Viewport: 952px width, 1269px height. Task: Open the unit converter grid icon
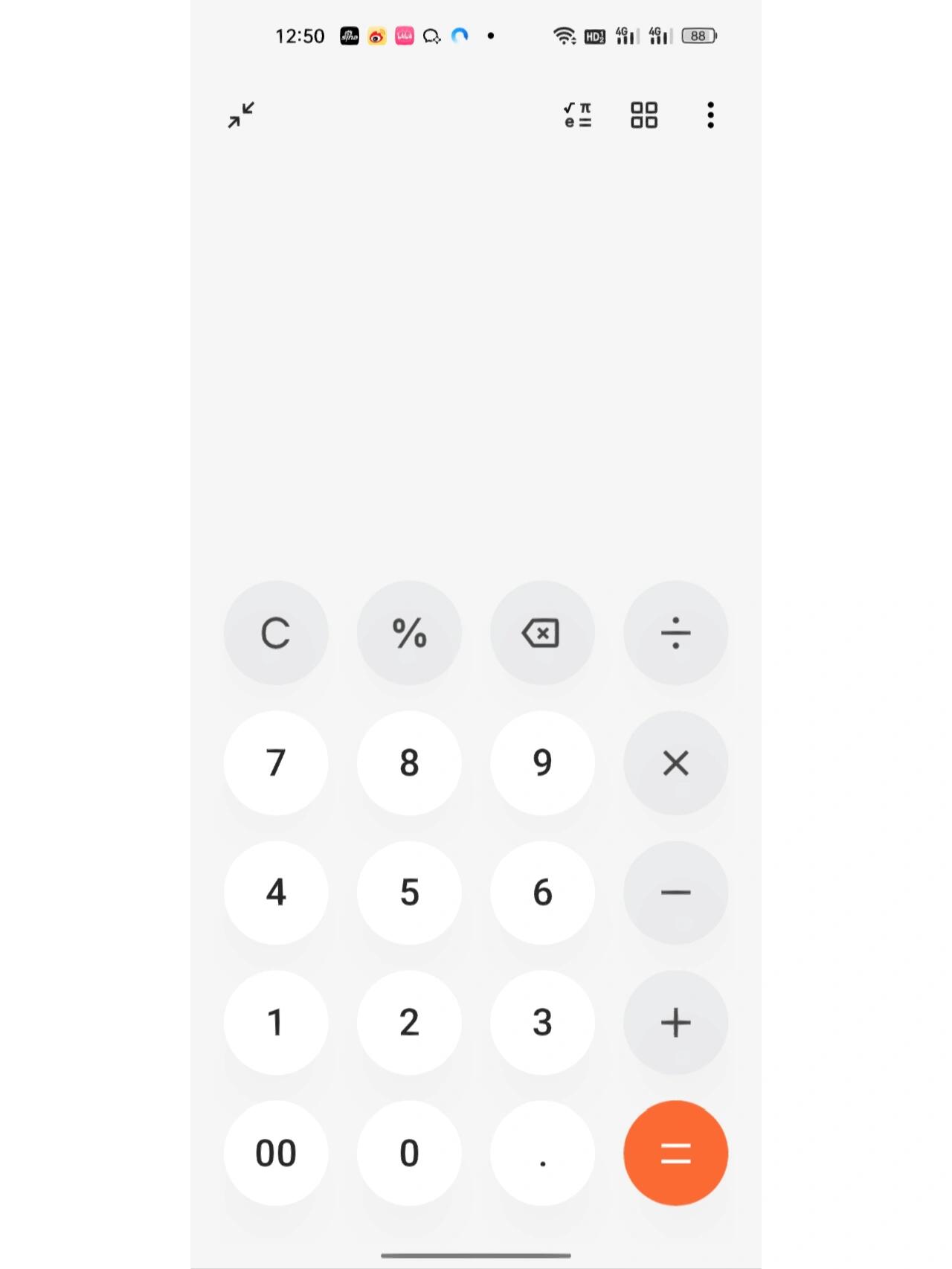(644, 115)
